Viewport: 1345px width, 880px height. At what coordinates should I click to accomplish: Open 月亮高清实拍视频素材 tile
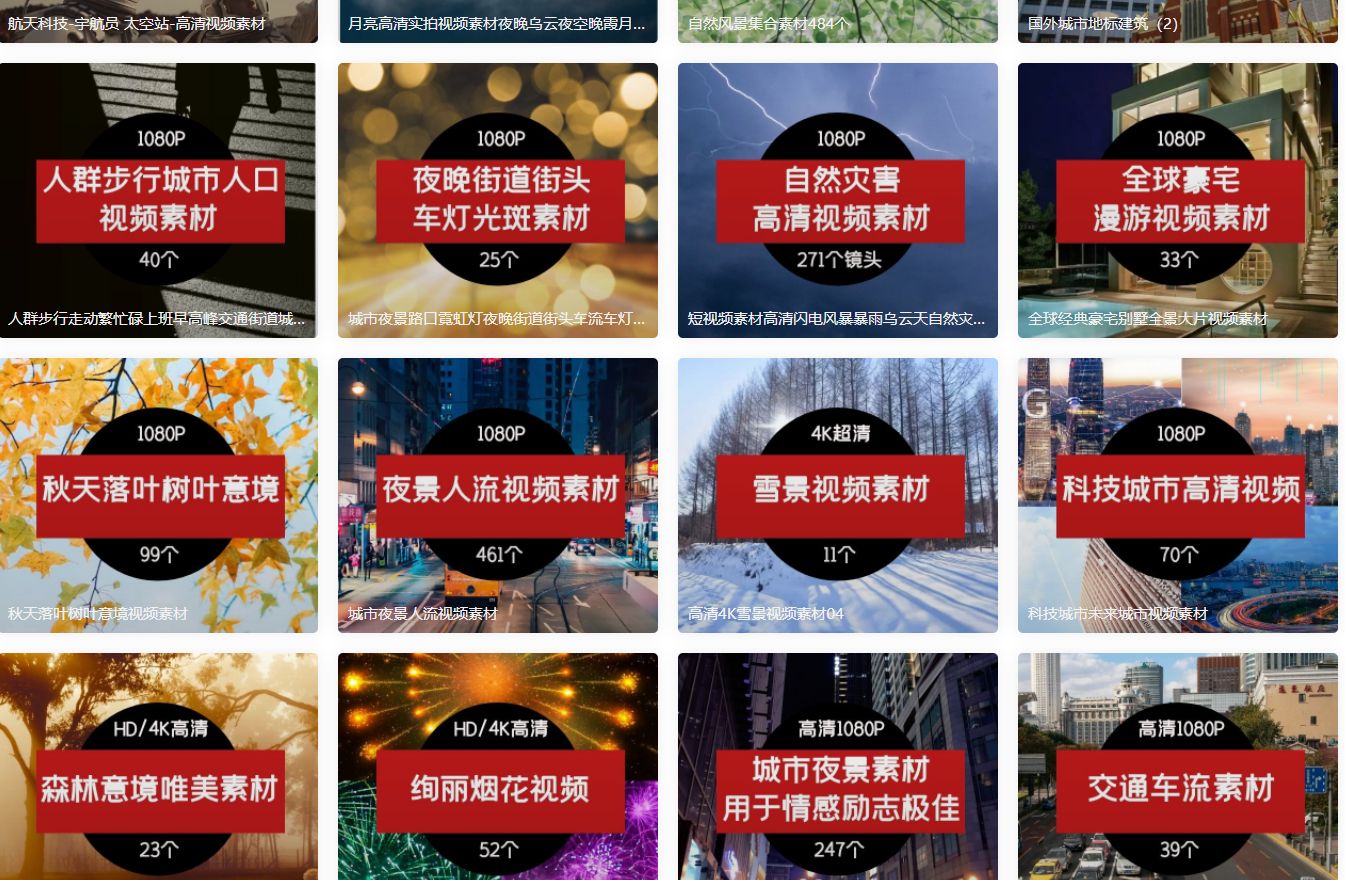(498, 21)
